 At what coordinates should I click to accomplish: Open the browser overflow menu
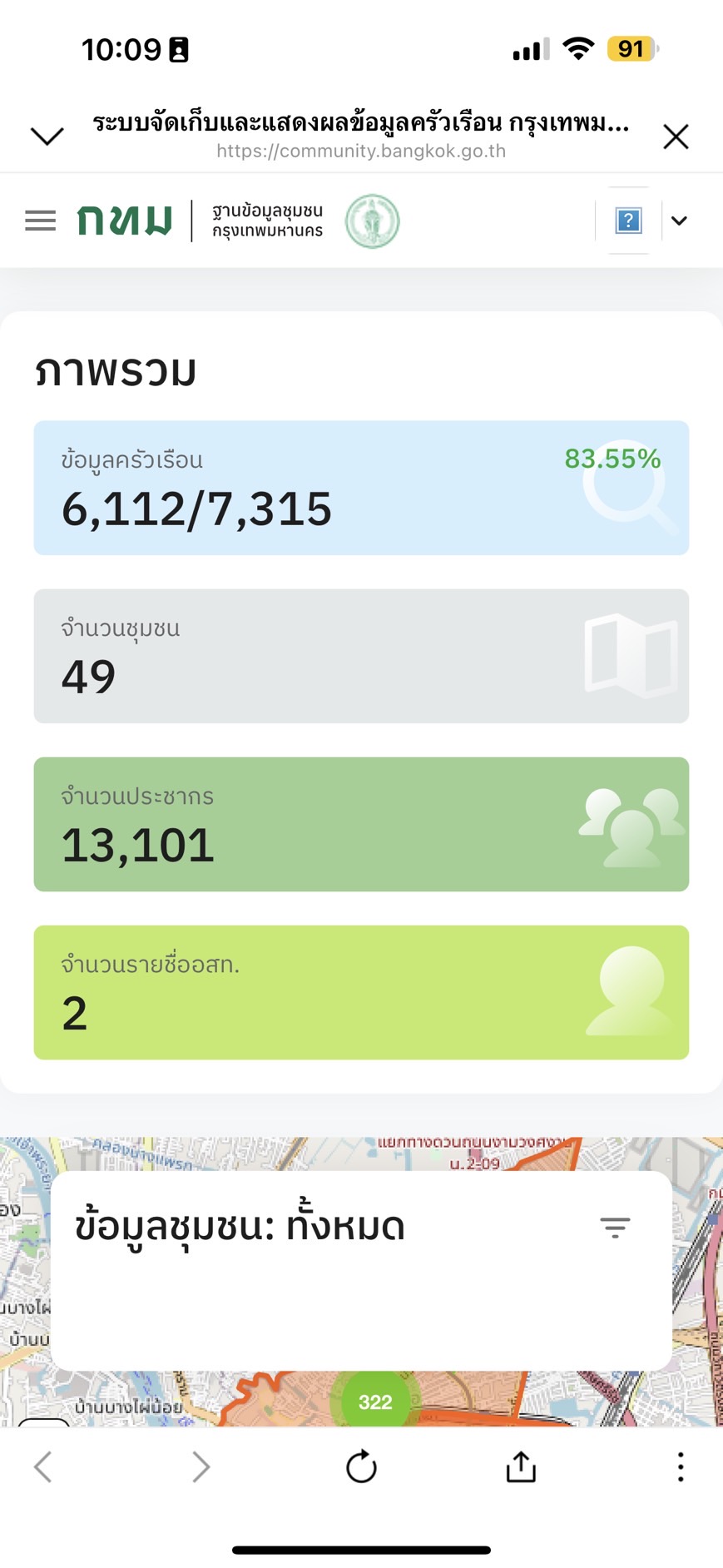[681, 1466]
